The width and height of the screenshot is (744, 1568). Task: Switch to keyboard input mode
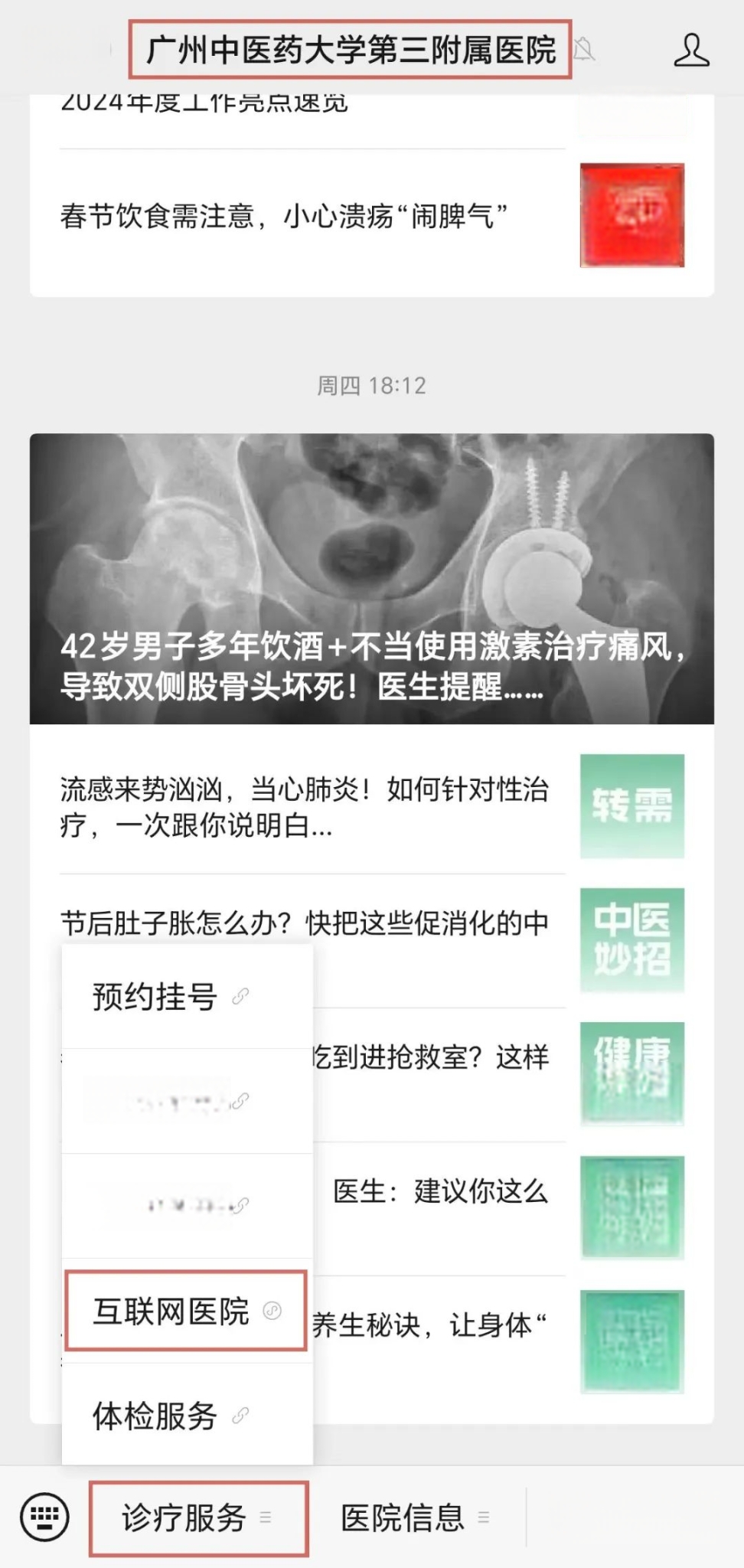[44, 1517]
